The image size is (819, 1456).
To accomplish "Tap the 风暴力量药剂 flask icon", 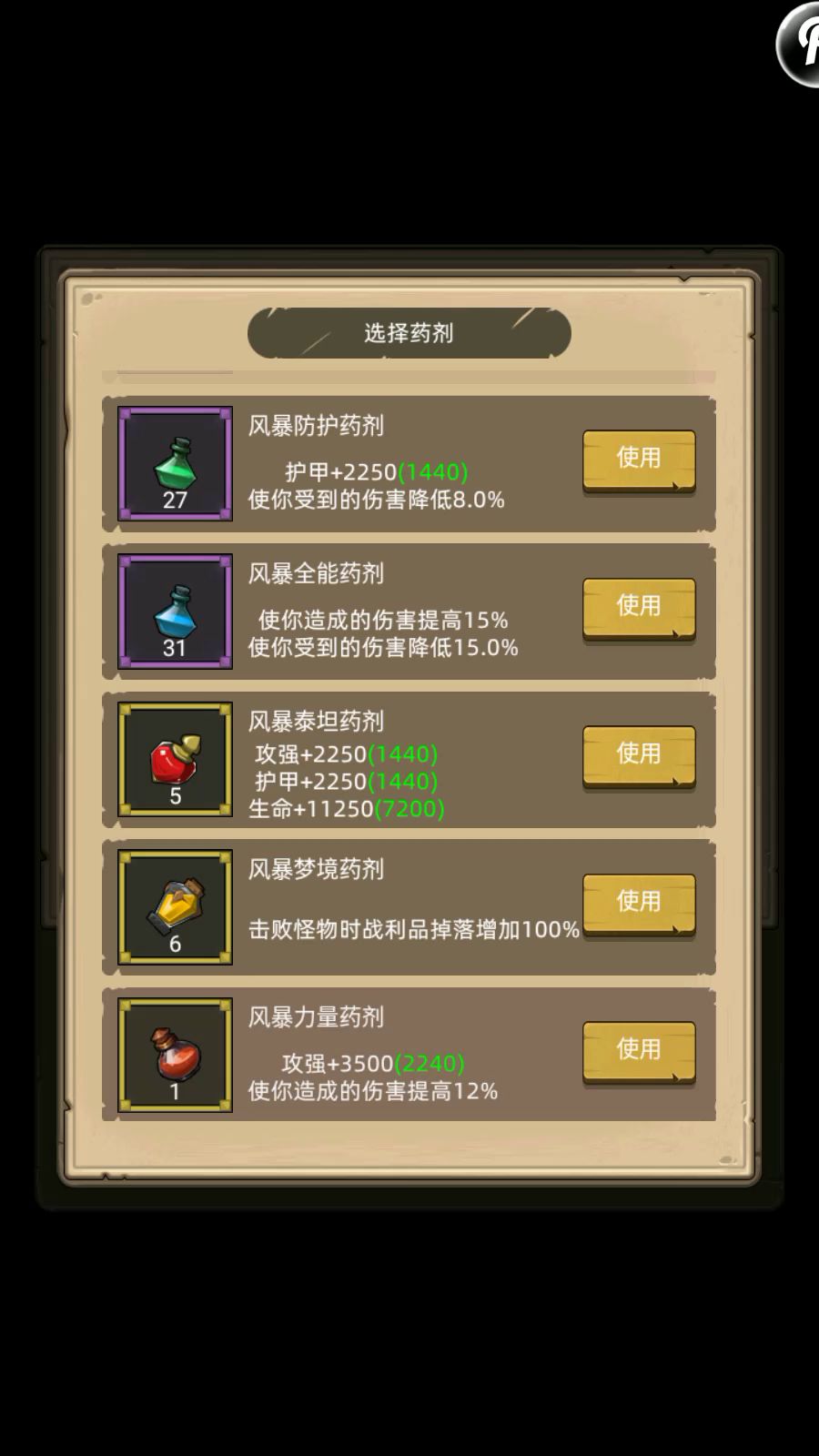I will tap(175, 1056).
